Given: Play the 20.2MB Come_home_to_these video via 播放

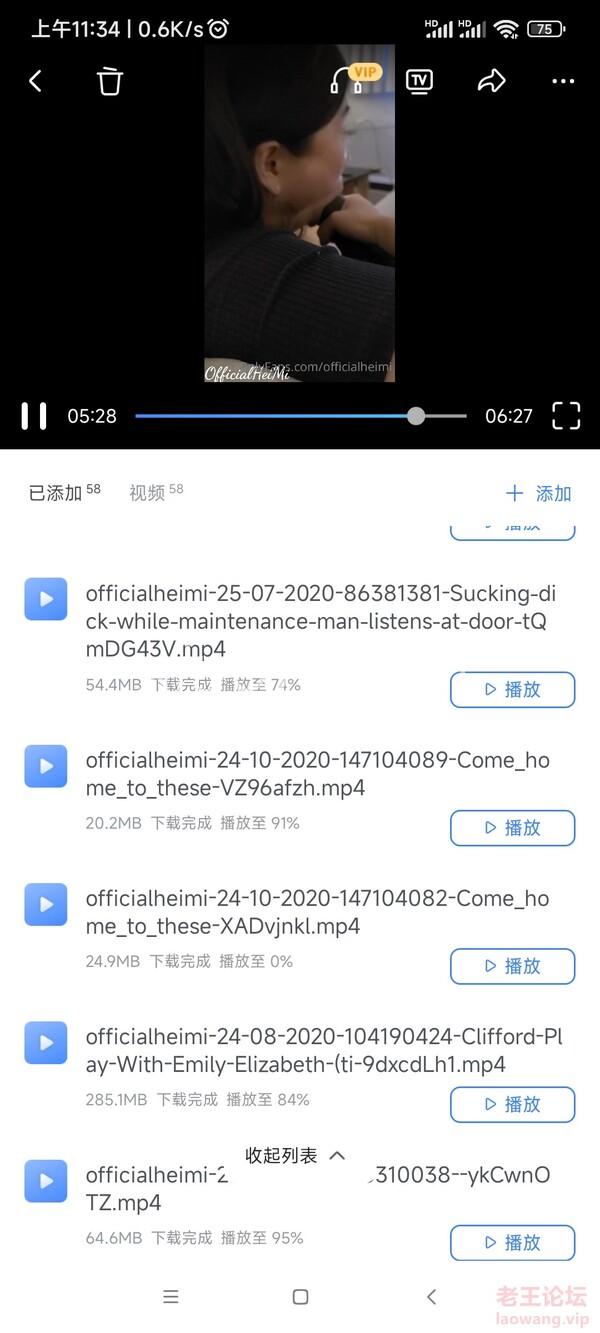Looking at the screenshot, I should [x=512, y=828].
